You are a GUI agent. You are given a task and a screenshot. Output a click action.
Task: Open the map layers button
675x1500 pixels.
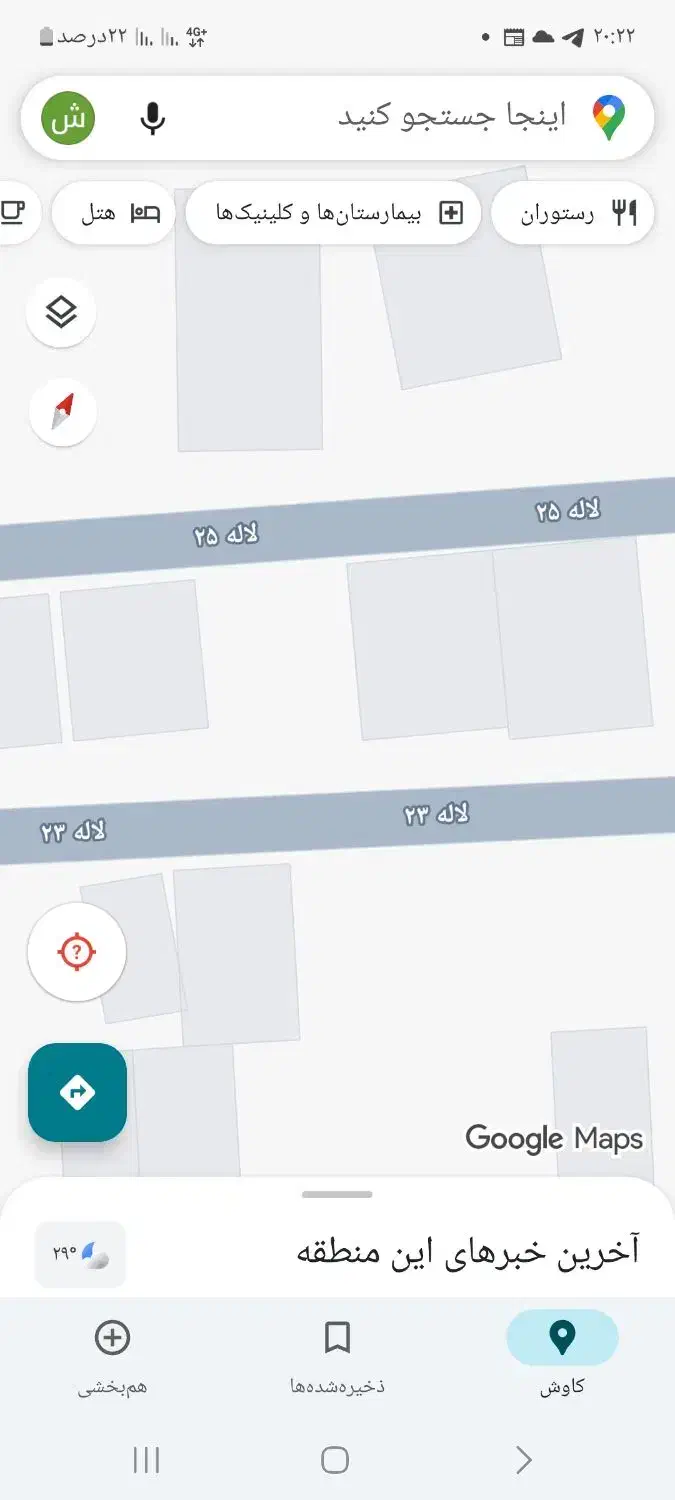61,313
